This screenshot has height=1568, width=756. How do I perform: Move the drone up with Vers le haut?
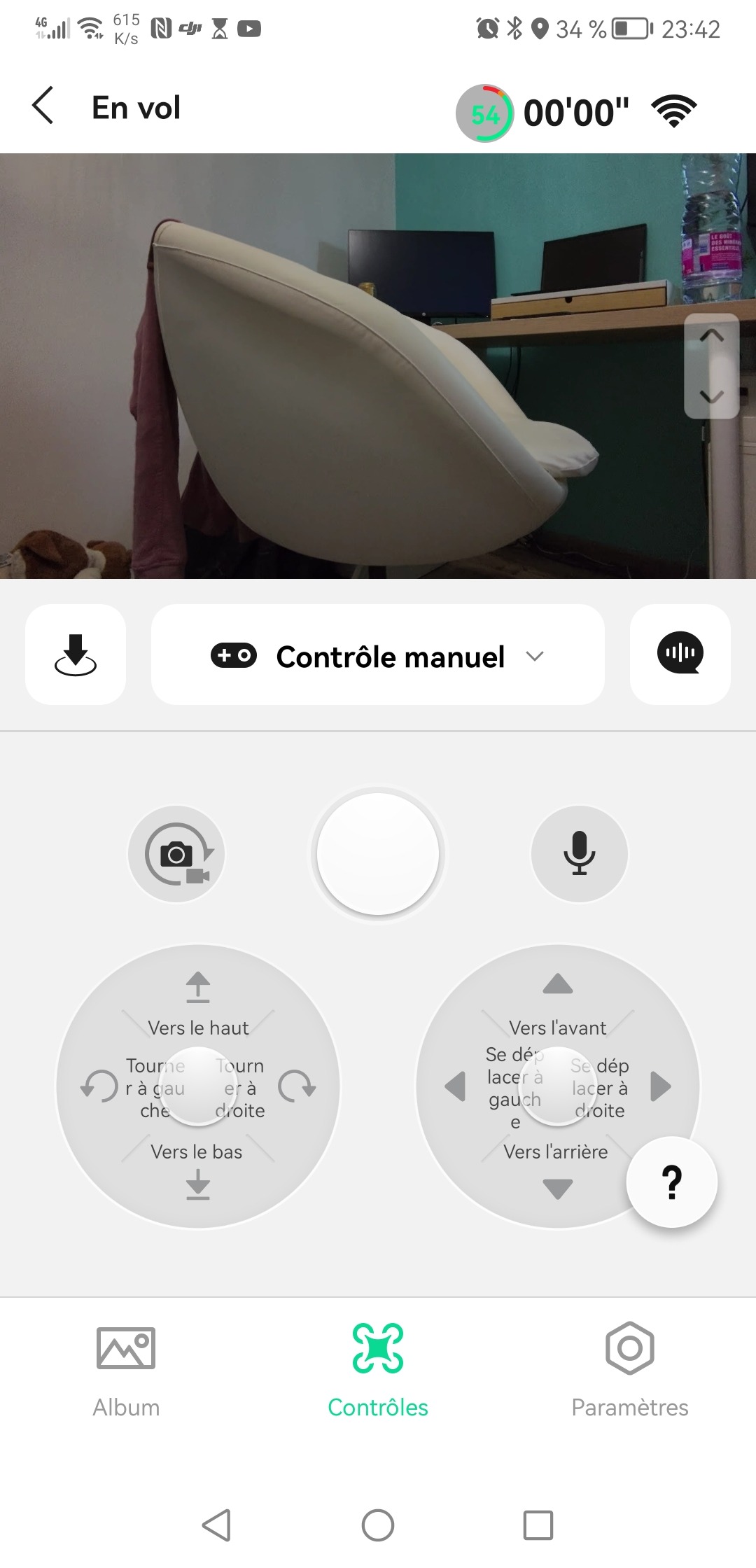tap(198, 987)
